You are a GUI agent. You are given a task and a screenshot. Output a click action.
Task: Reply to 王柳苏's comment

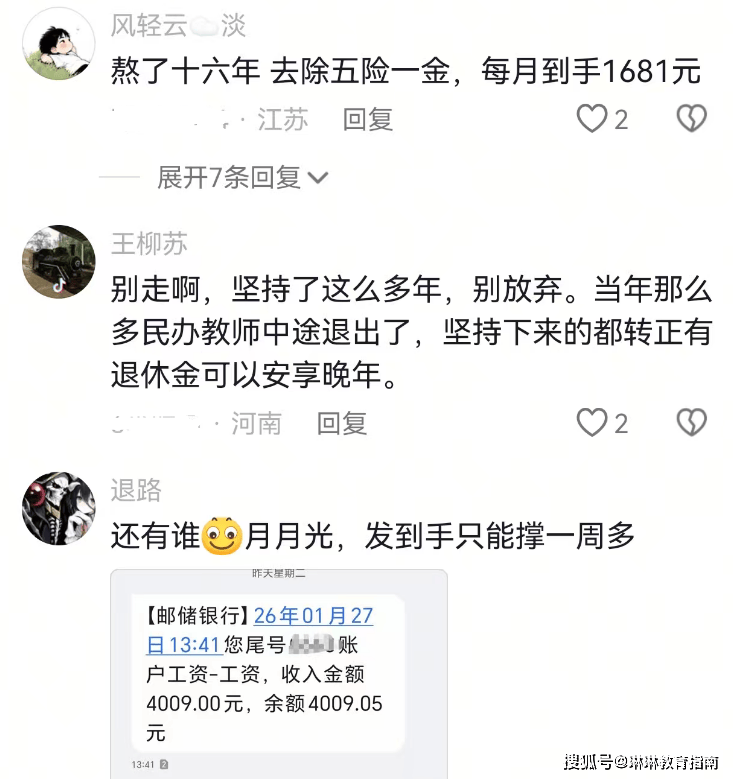[342, 423]
